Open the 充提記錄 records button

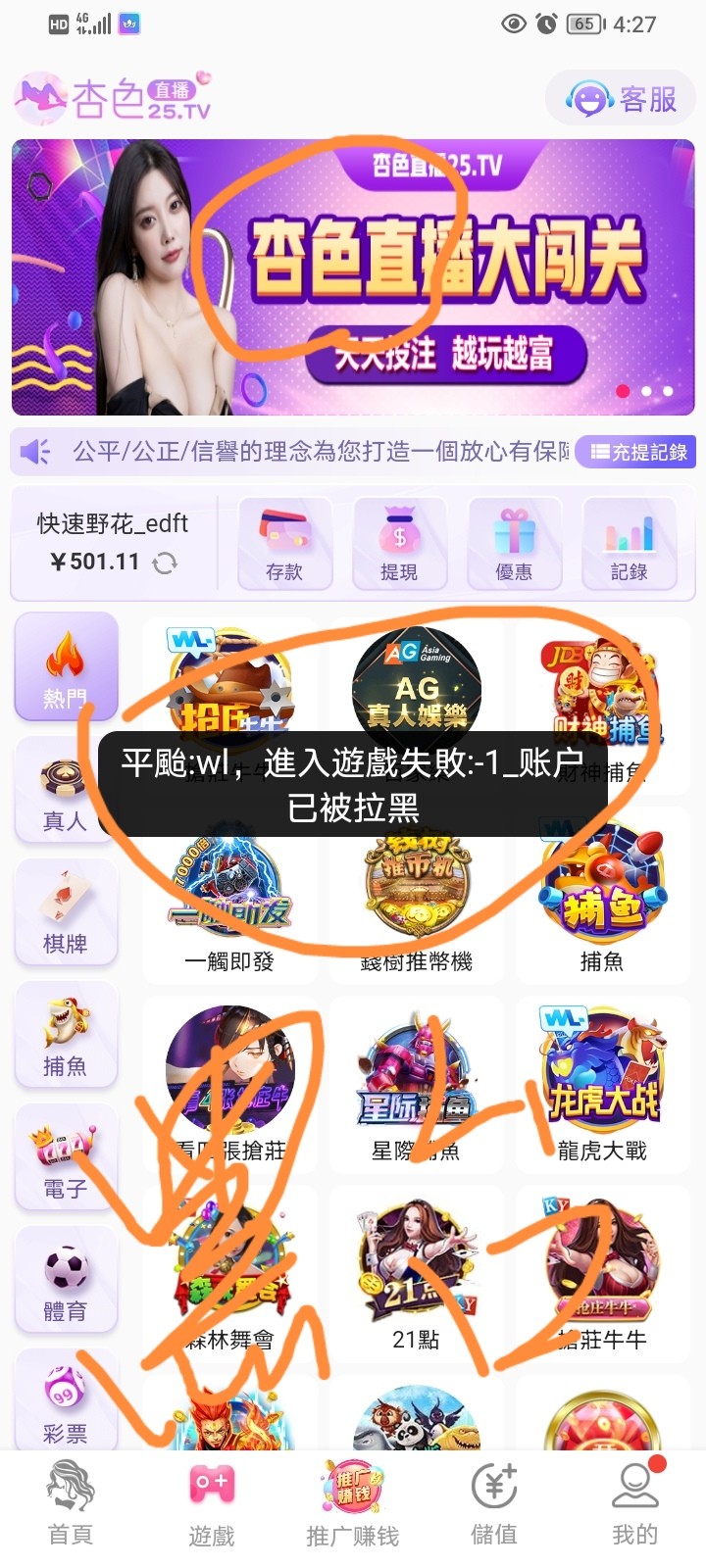636,452
